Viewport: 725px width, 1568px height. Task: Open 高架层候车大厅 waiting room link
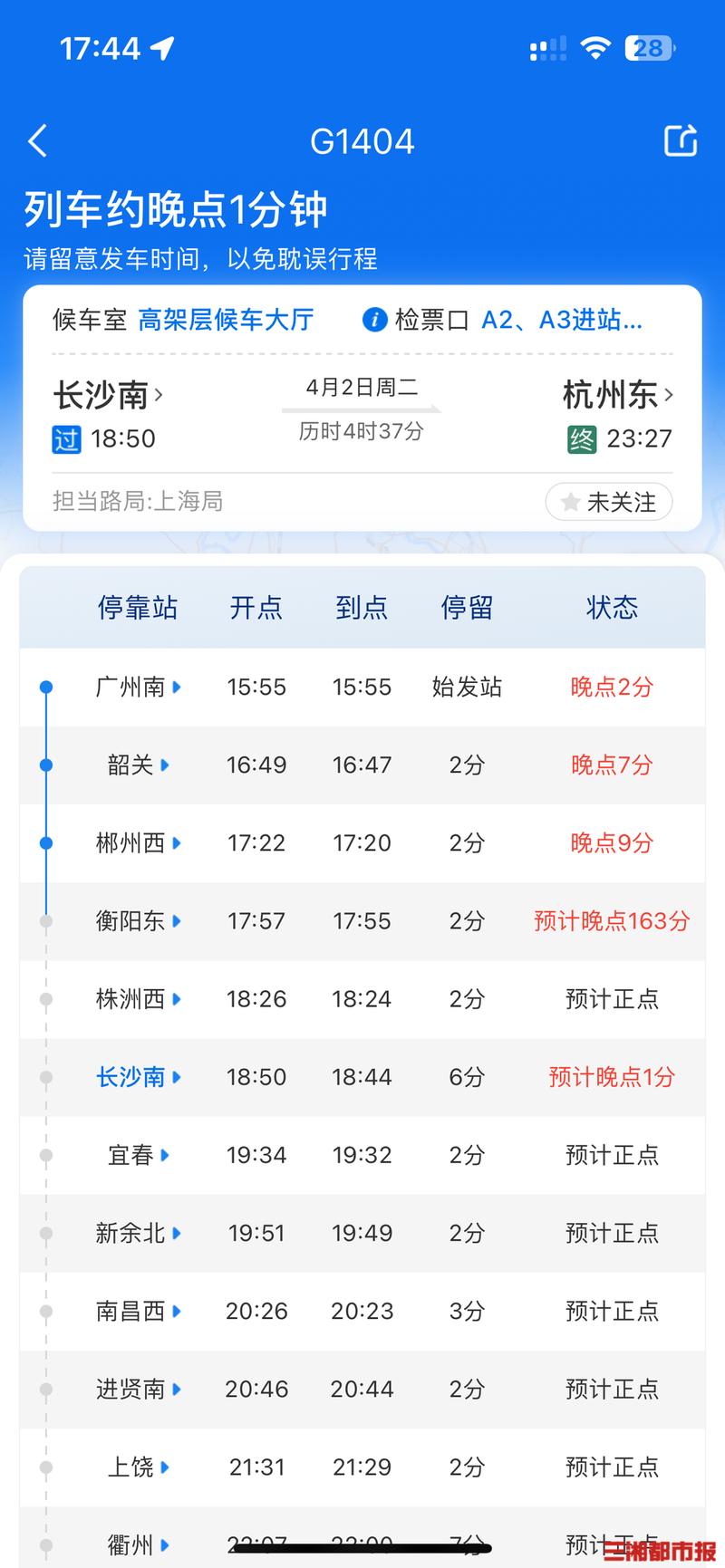(x=226, y=320)
